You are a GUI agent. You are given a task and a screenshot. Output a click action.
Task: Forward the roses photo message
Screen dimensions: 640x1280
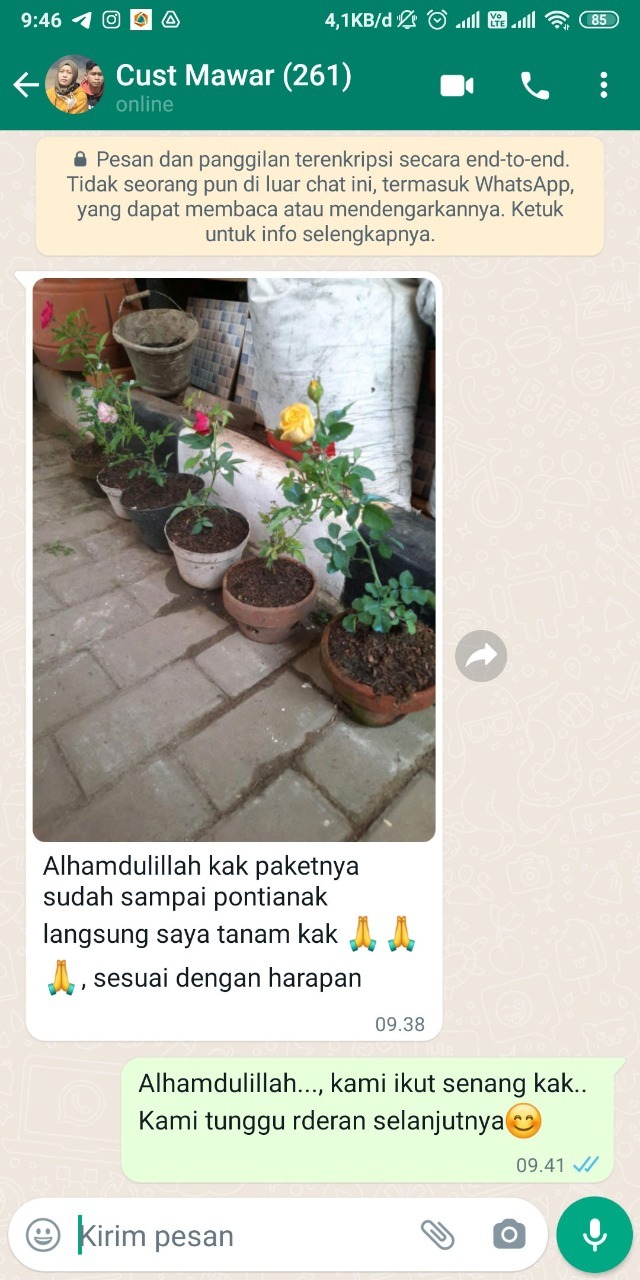pyautogui.click(x=481, y=656)
